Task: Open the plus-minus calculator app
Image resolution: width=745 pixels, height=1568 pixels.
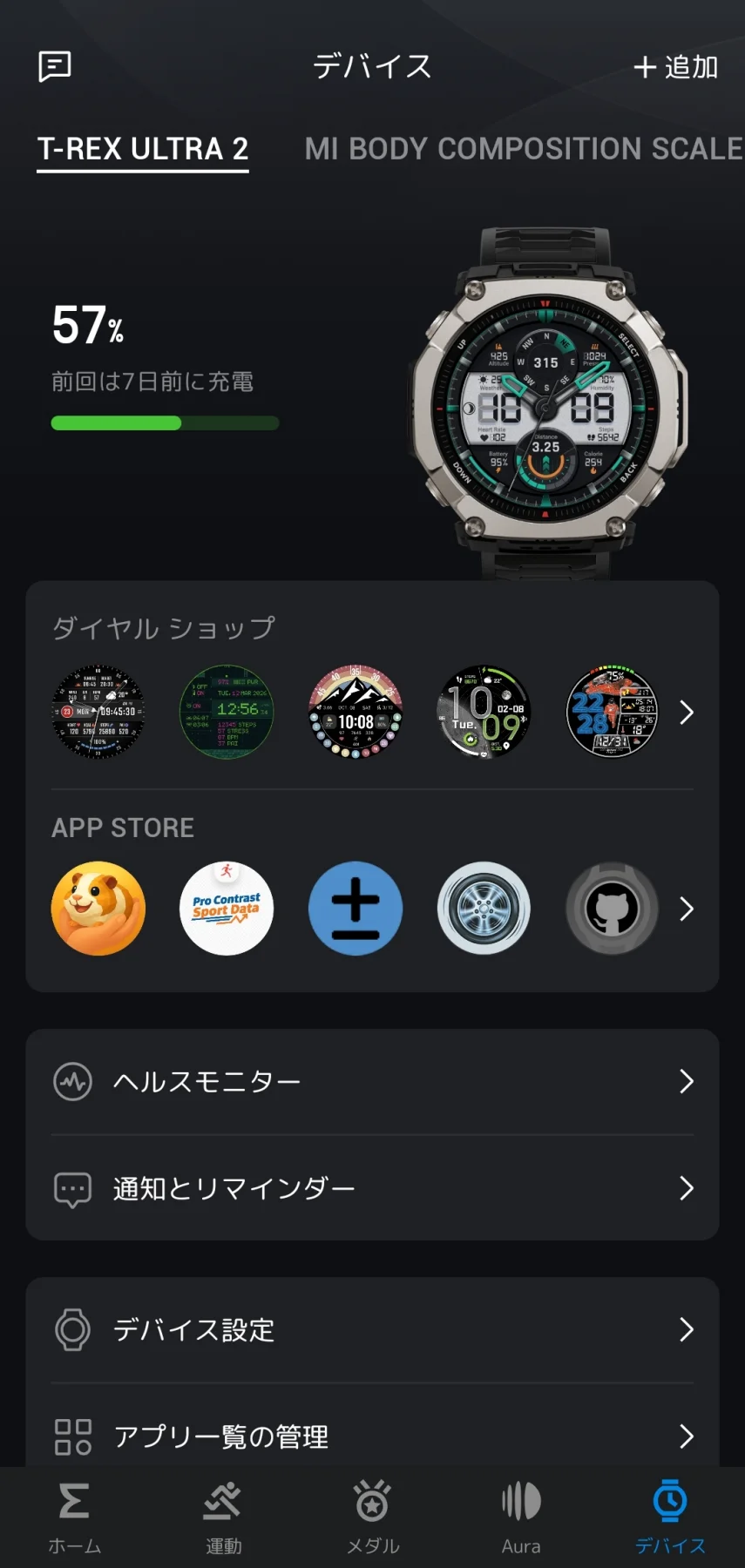Action: pyautogui.click(x=356, y=909)
